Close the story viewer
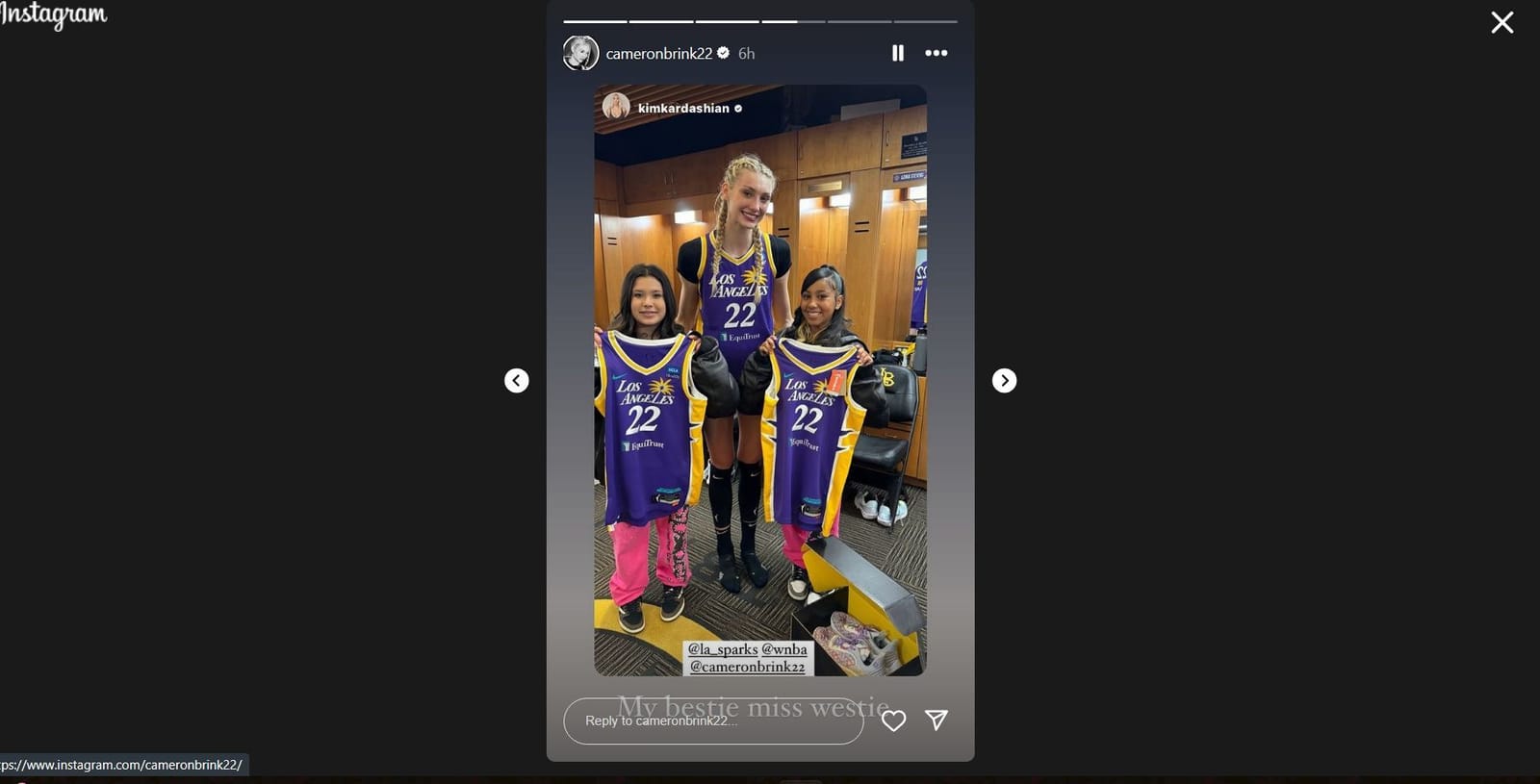The width and height of the screenshot is (1540, 784). 1501,22
